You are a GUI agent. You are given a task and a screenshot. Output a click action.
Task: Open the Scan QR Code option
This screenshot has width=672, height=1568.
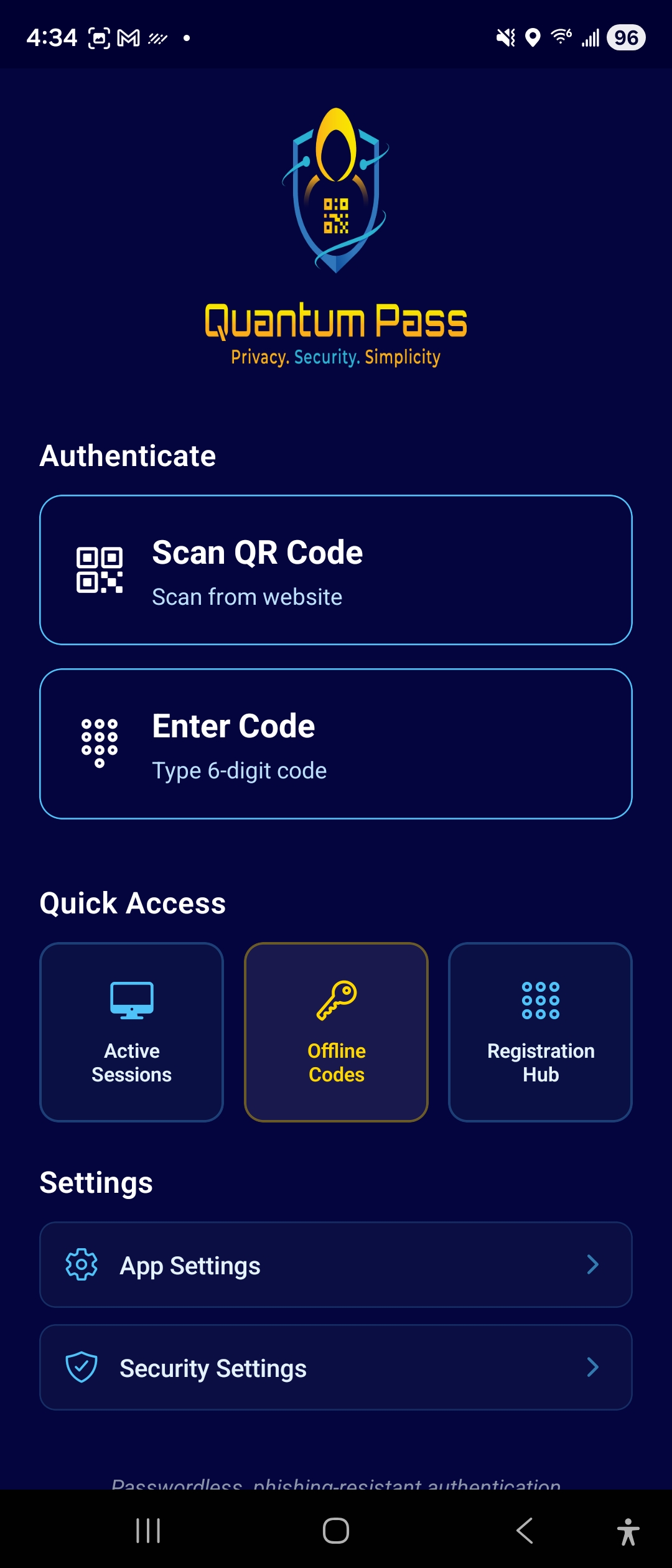[x=336, y=569]
